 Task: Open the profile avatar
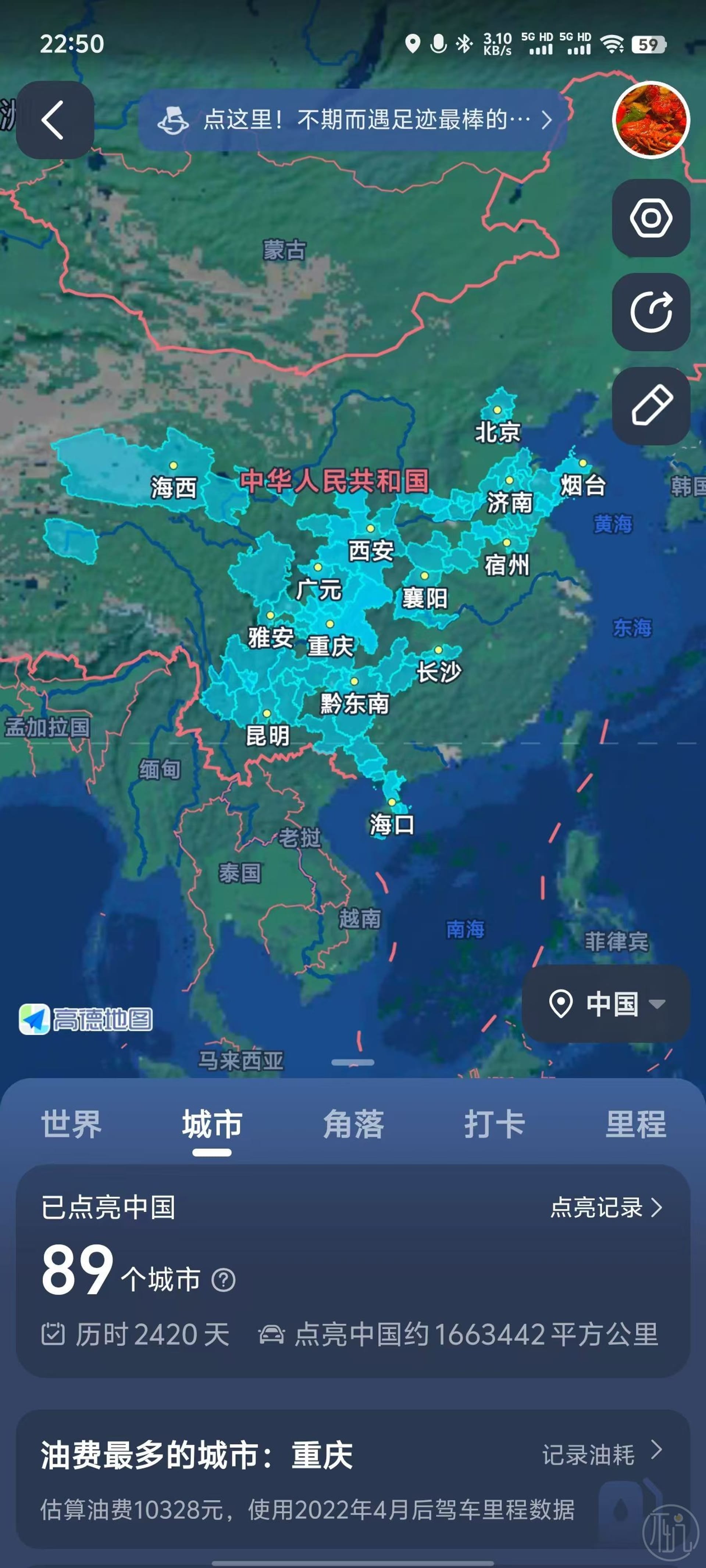point(650,120)
